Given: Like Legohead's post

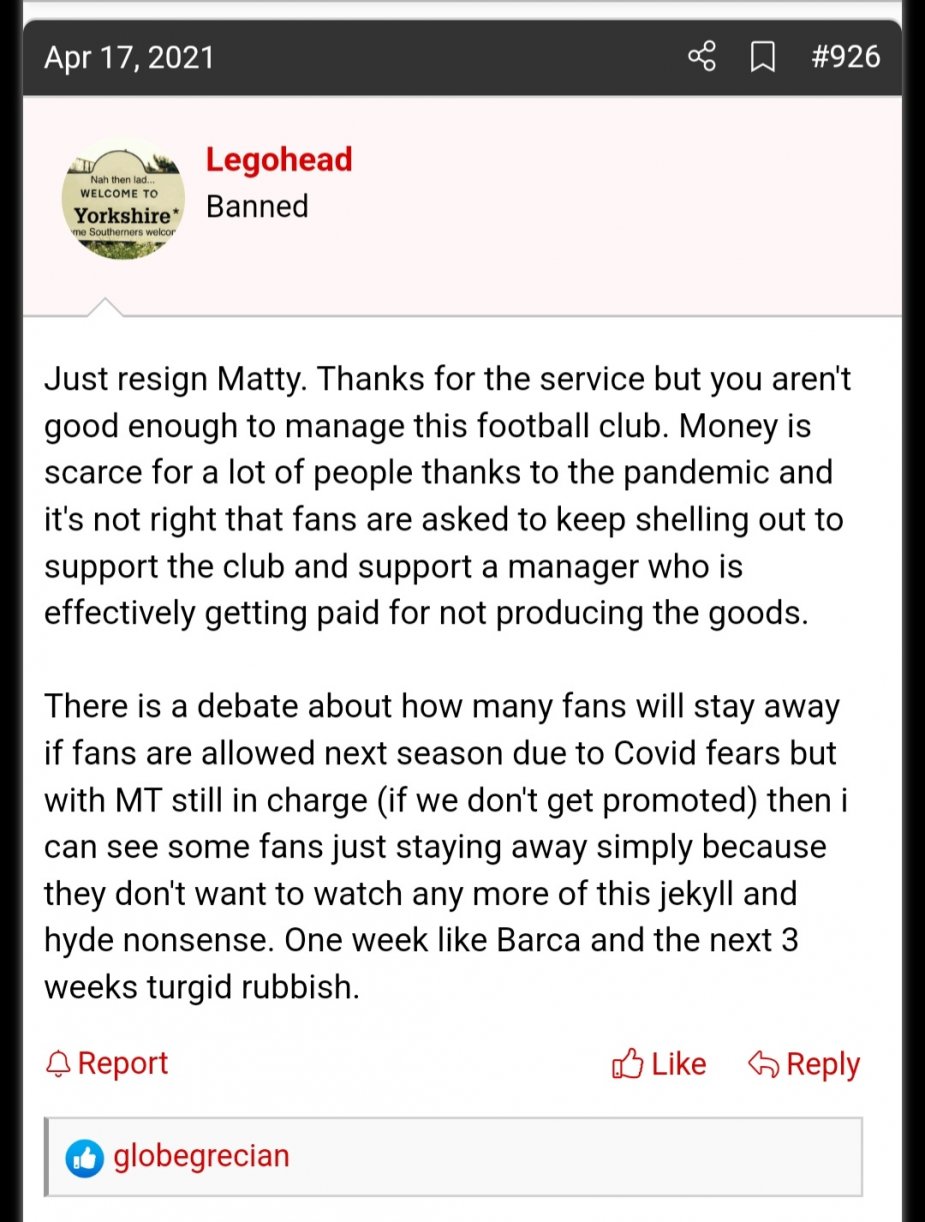Looking at the screenshot, I should pyautogui.click(x=659, y=1064).
